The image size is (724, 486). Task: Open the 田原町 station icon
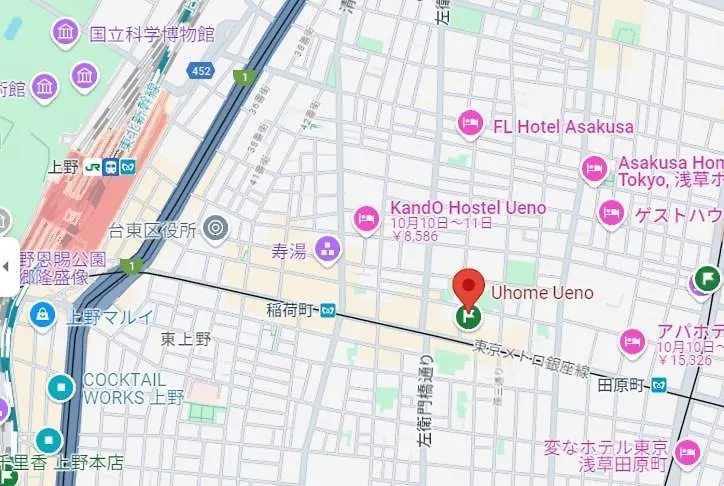[658, 383]
